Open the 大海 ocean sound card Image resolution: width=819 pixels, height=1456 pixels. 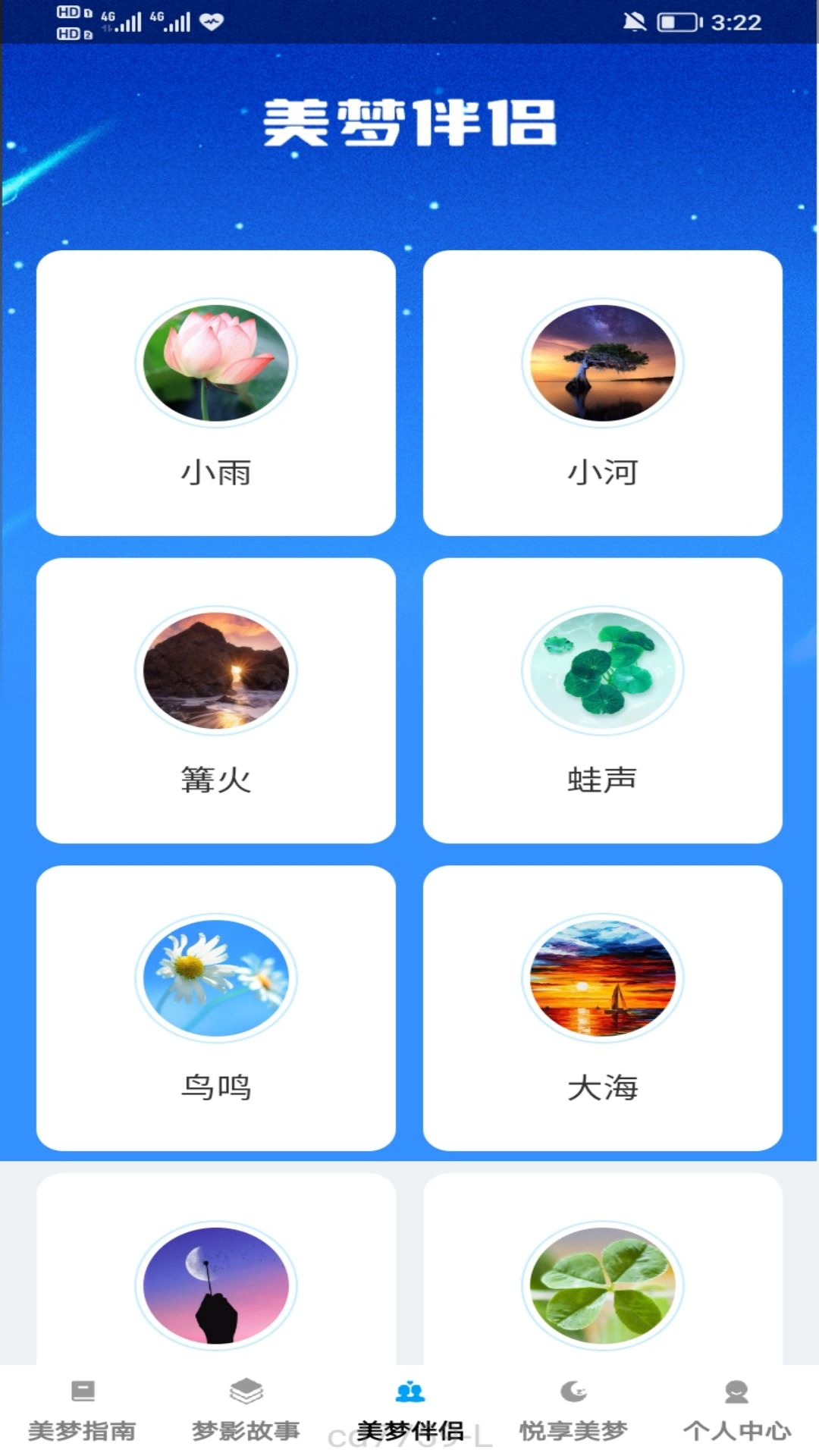[601, 1009]
